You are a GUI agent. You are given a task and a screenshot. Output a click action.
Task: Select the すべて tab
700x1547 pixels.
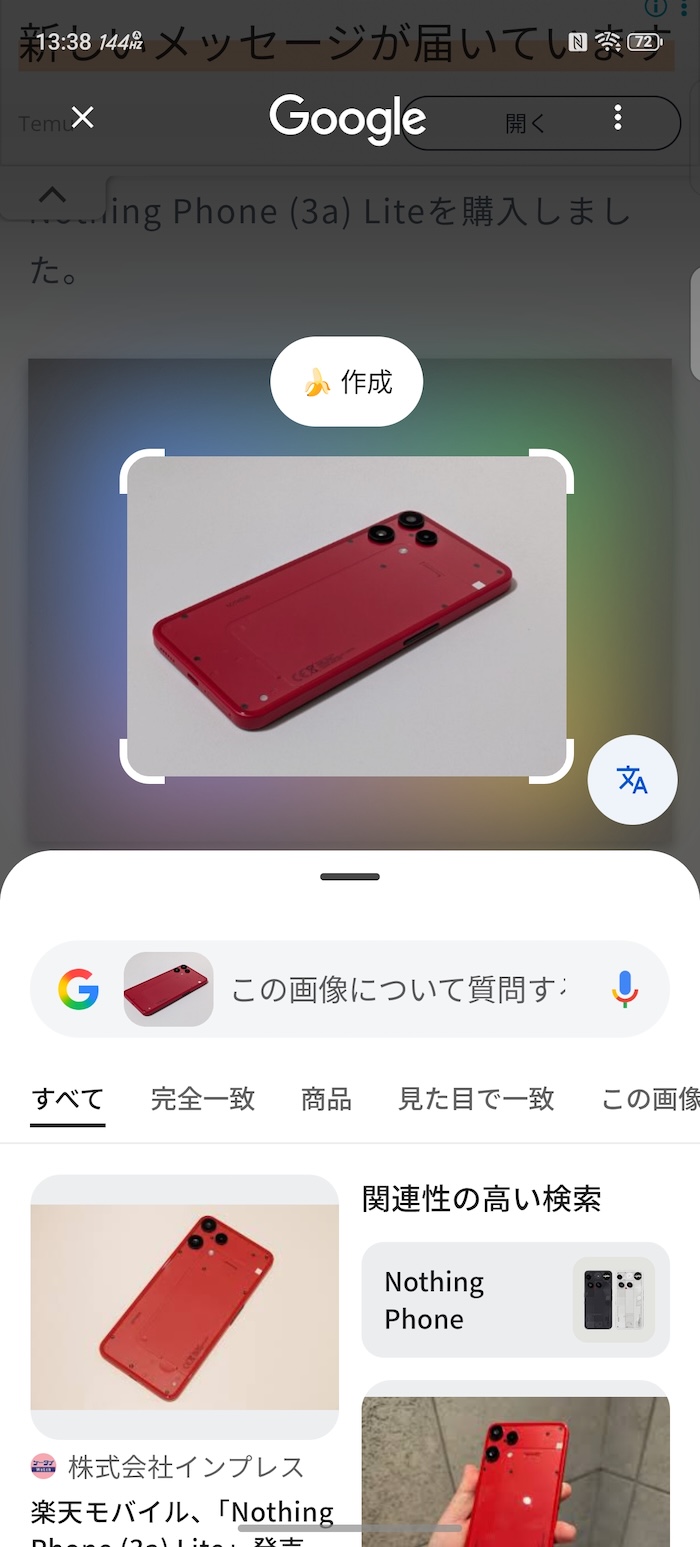(x=68, y=1099)
